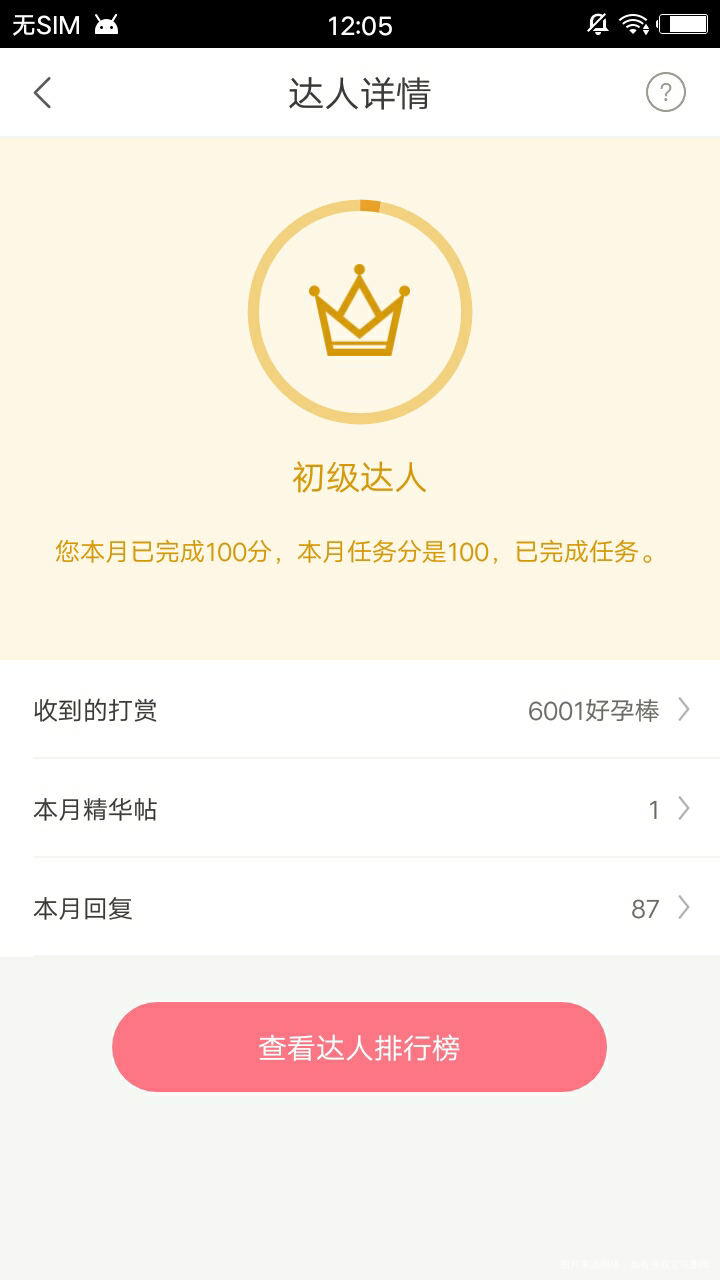Tap the back arrow to leave 达人详情
This screenshot has width=720, height=1280.
42,92
